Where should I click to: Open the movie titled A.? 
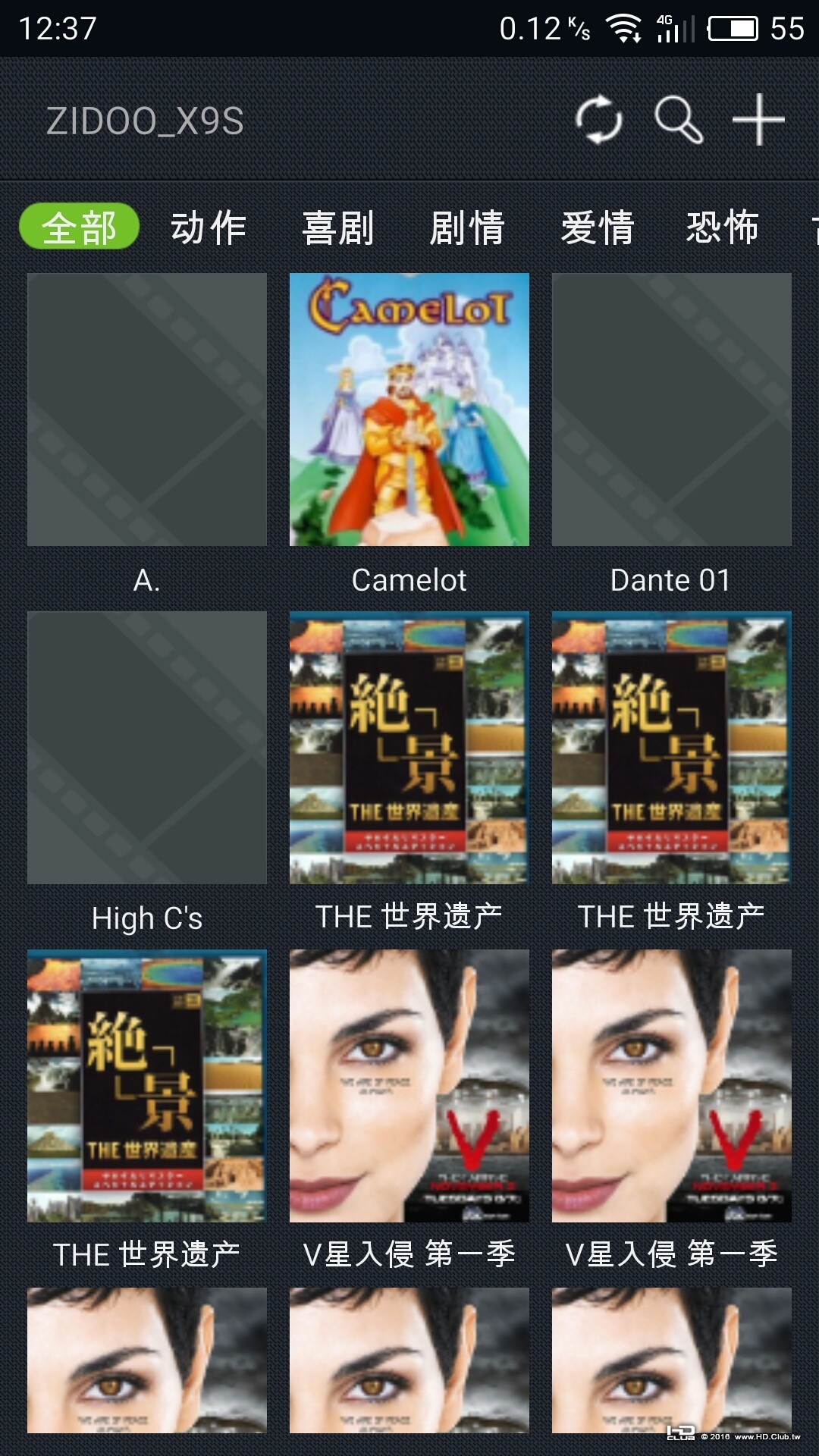[147, 409]
